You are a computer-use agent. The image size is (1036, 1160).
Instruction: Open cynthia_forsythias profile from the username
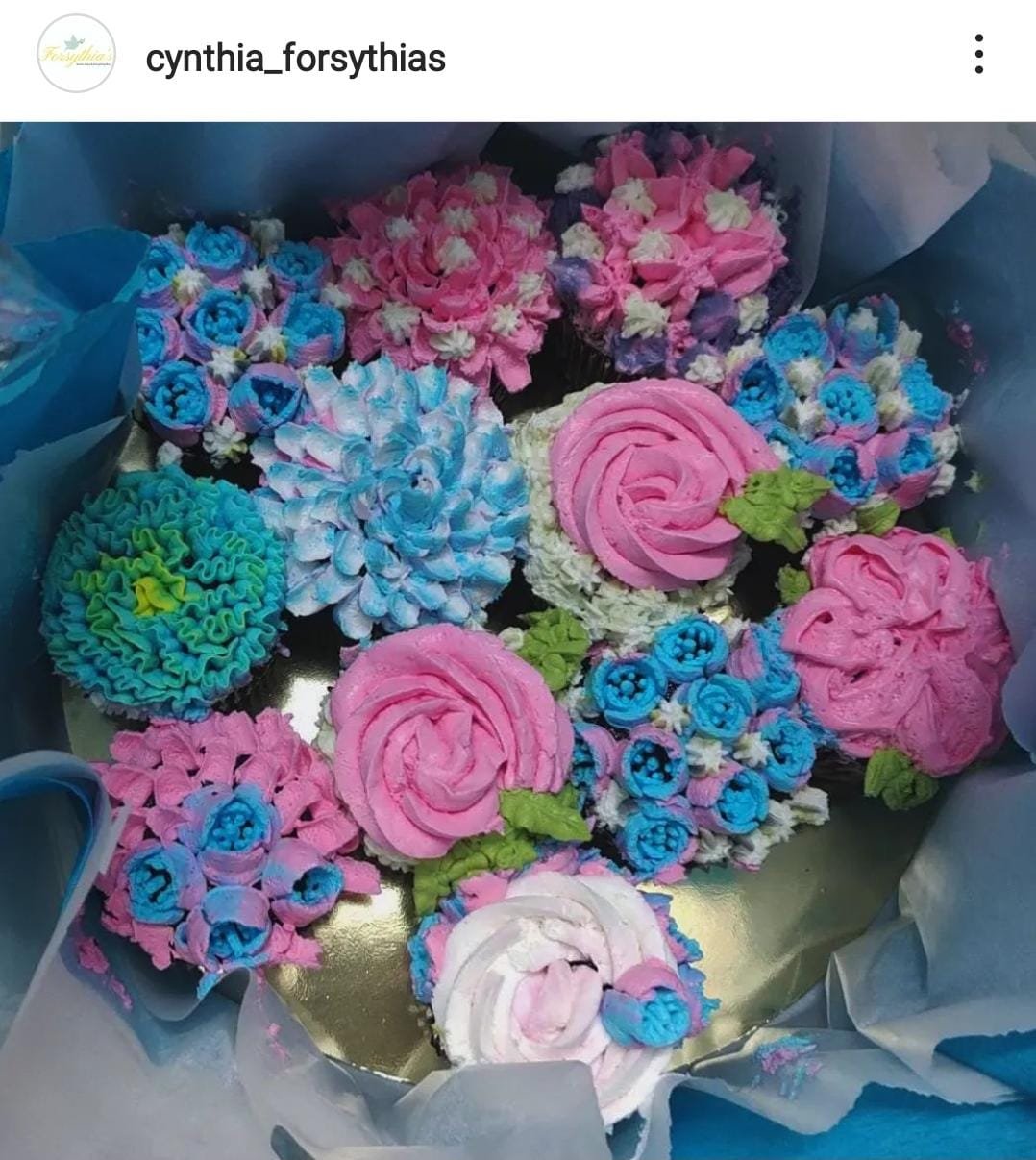295,59
